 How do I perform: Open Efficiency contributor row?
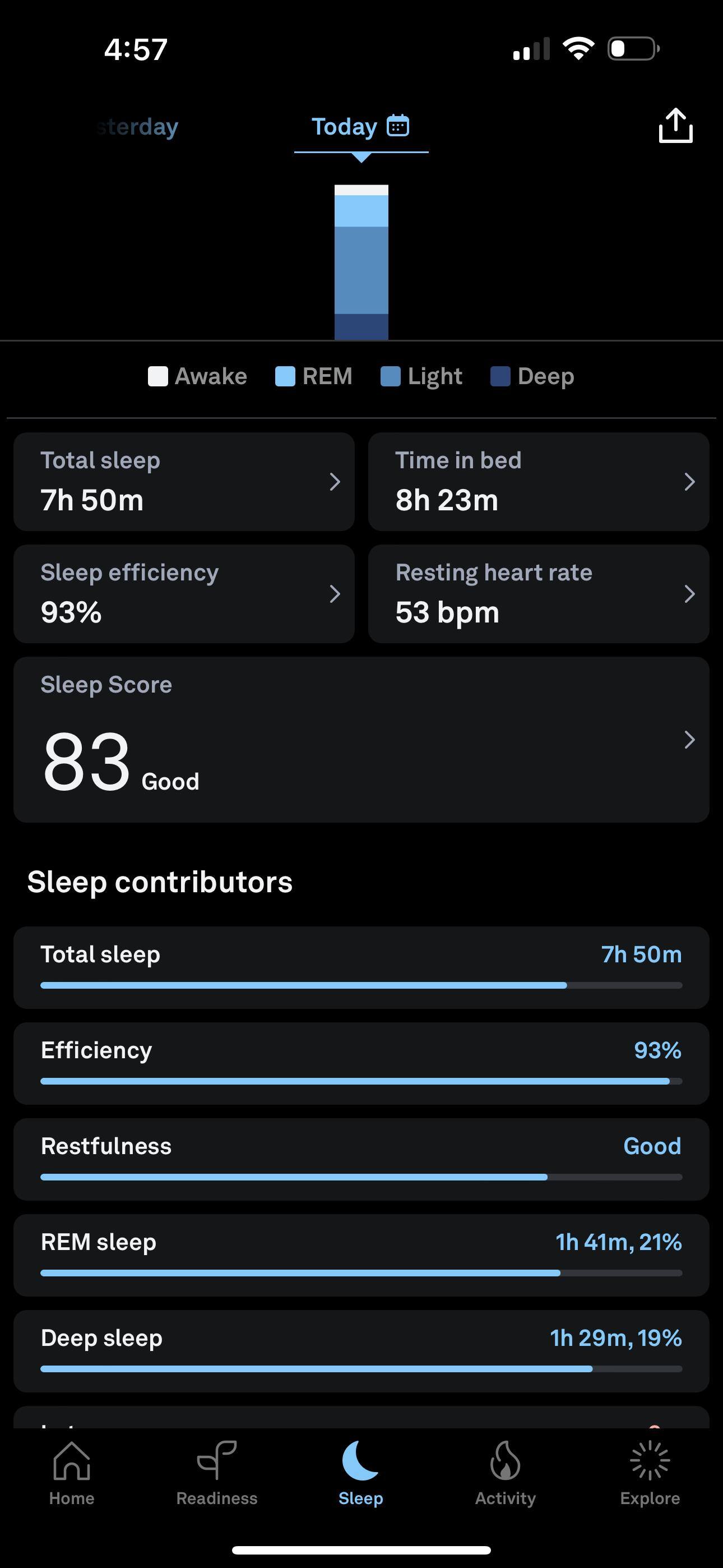[361, 1063]
